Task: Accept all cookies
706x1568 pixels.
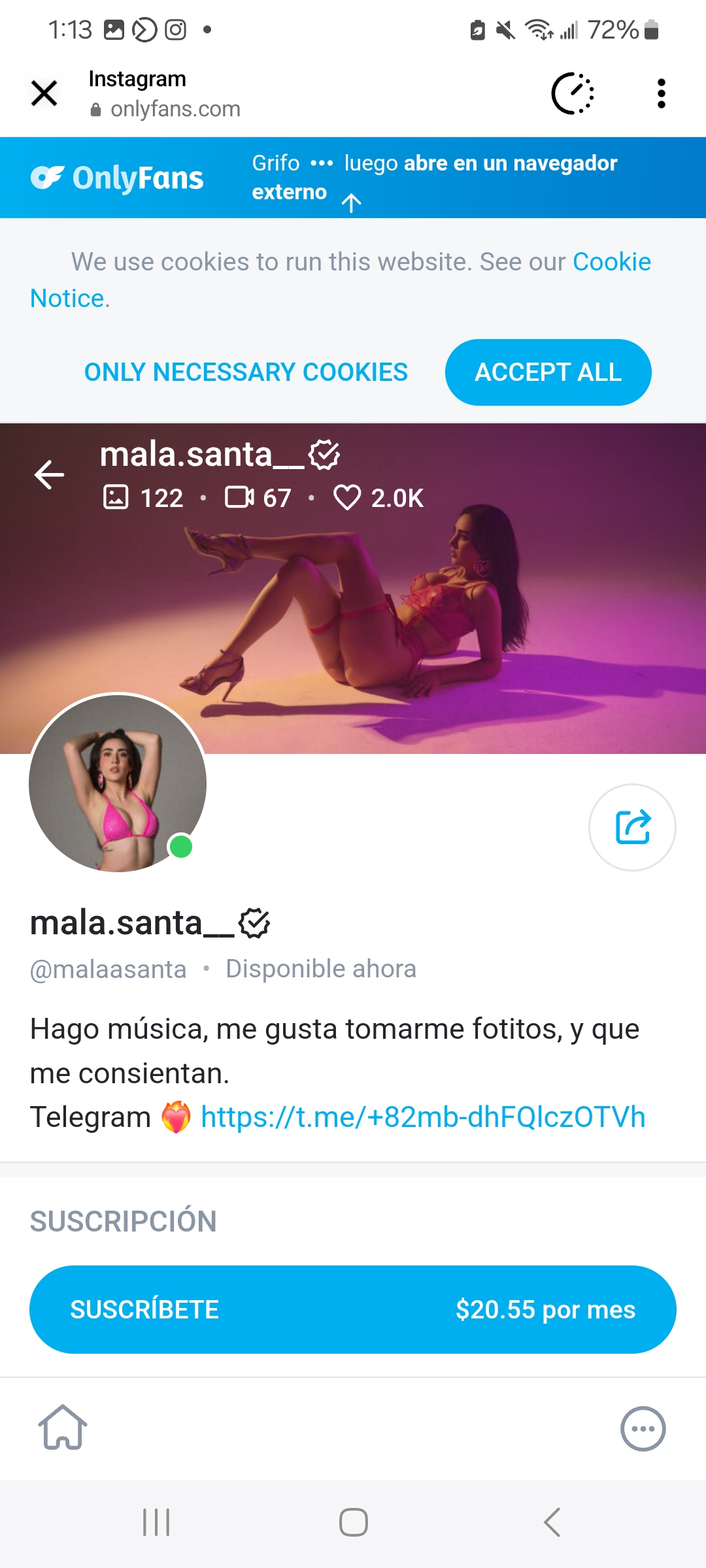Action: click(548, 372)
